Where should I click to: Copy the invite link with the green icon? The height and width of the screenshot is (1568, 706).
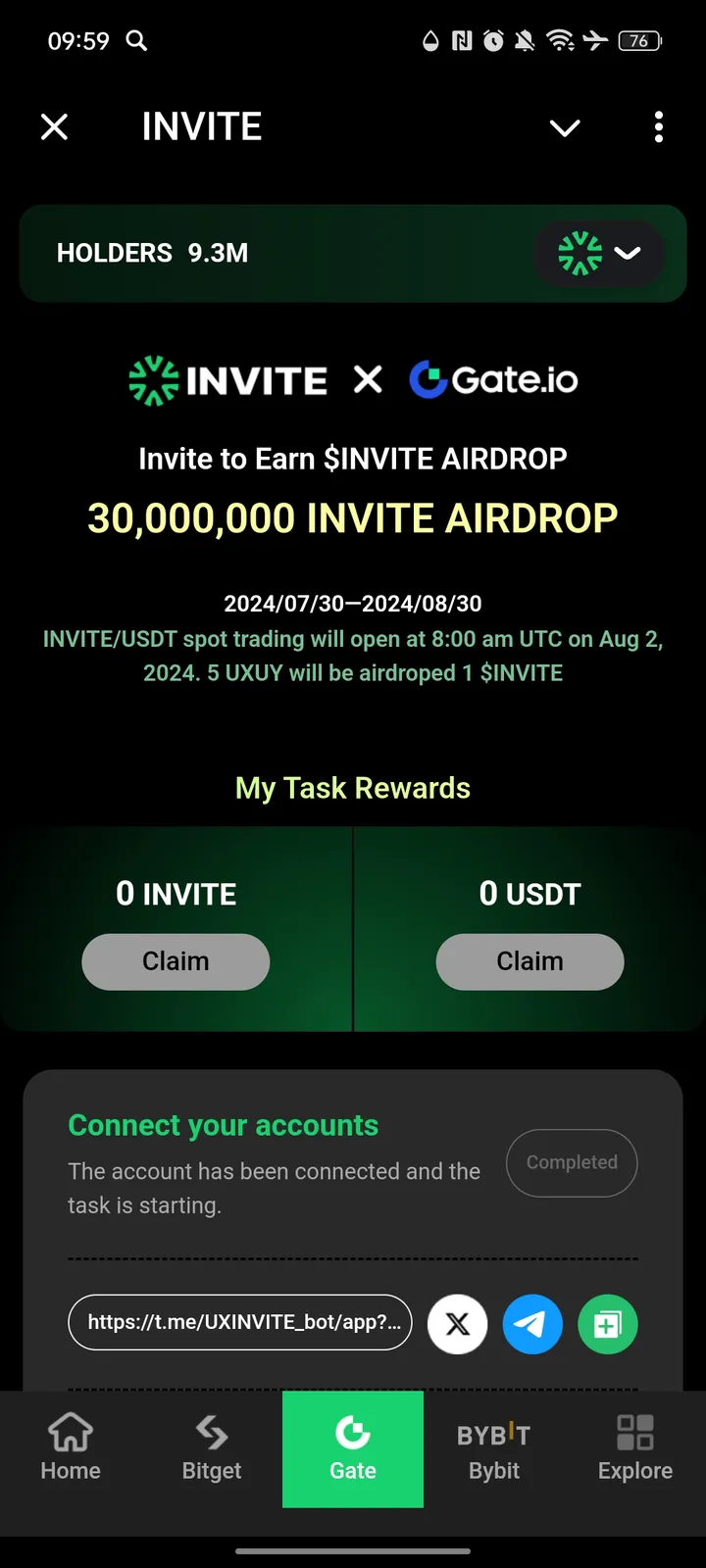point(608,1324)
